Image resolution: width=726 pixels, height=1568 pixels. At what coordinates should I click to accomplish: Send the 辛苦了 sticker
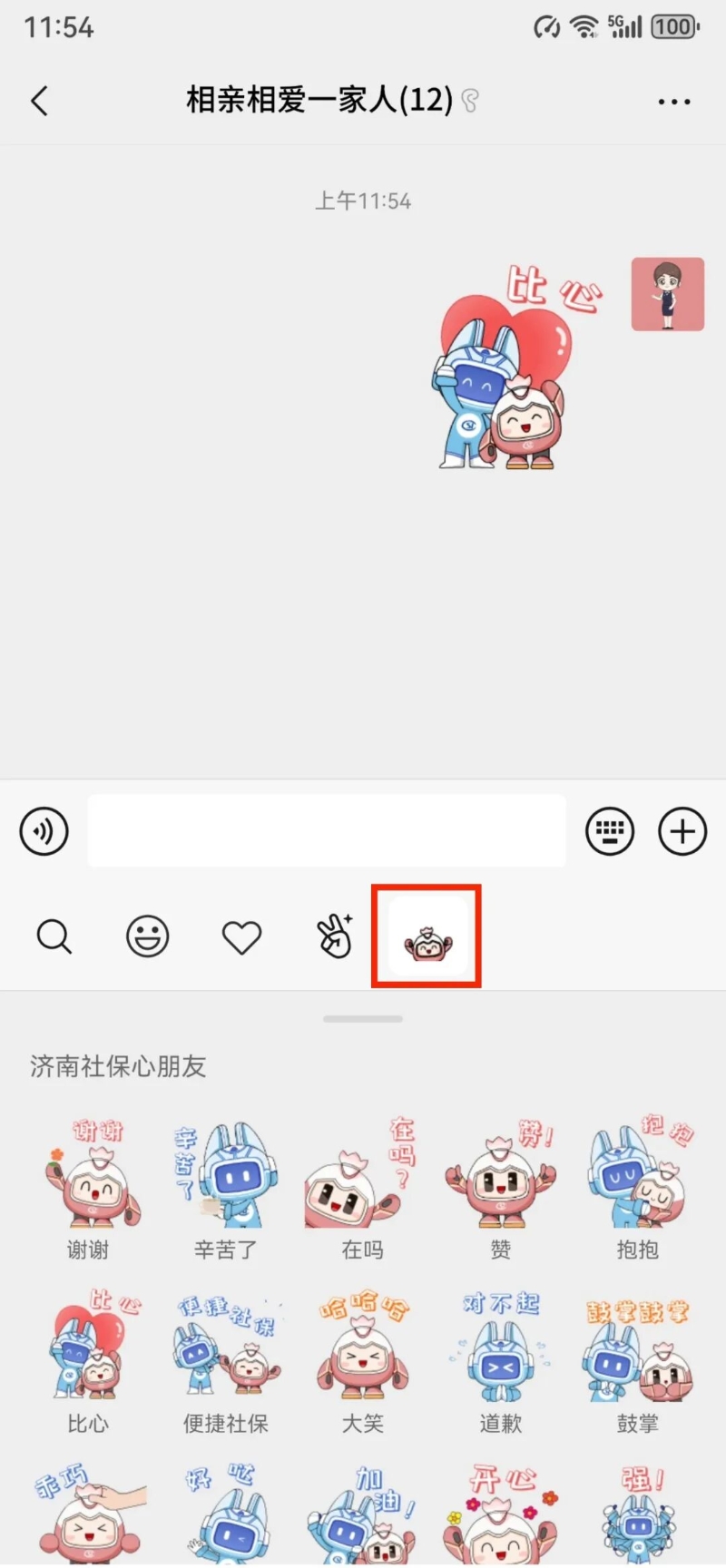[x=225, y=1177]
